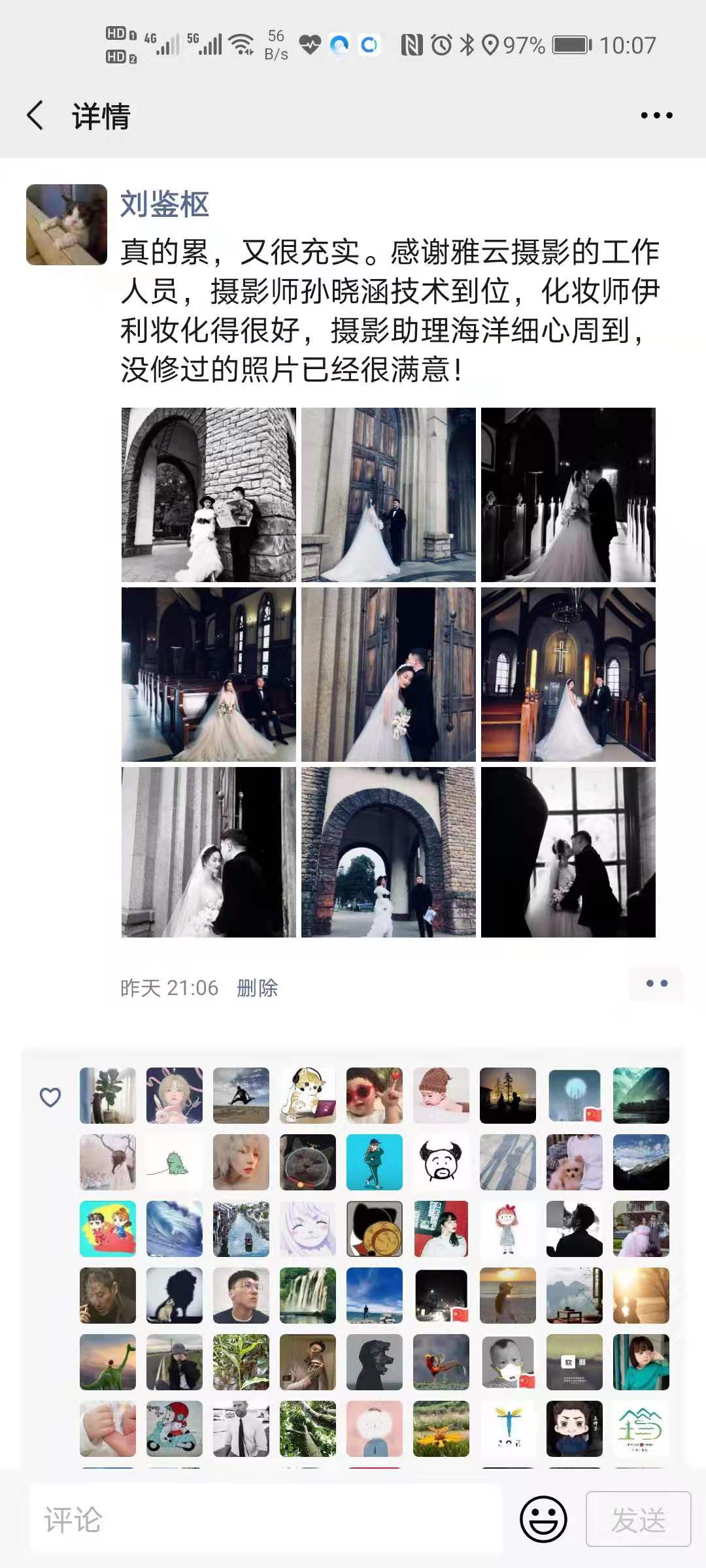This screenshot has width=706, height=1568.
Task: Open the liker with the ocean wave avatar
Action: click(x=175, y=1229)
